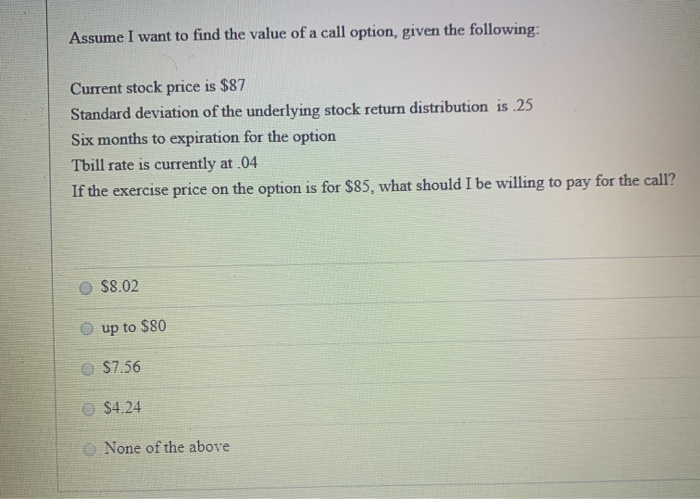Pick the $7.56 answer option
The width and height of the screenshot is (700, 499).
87,368
